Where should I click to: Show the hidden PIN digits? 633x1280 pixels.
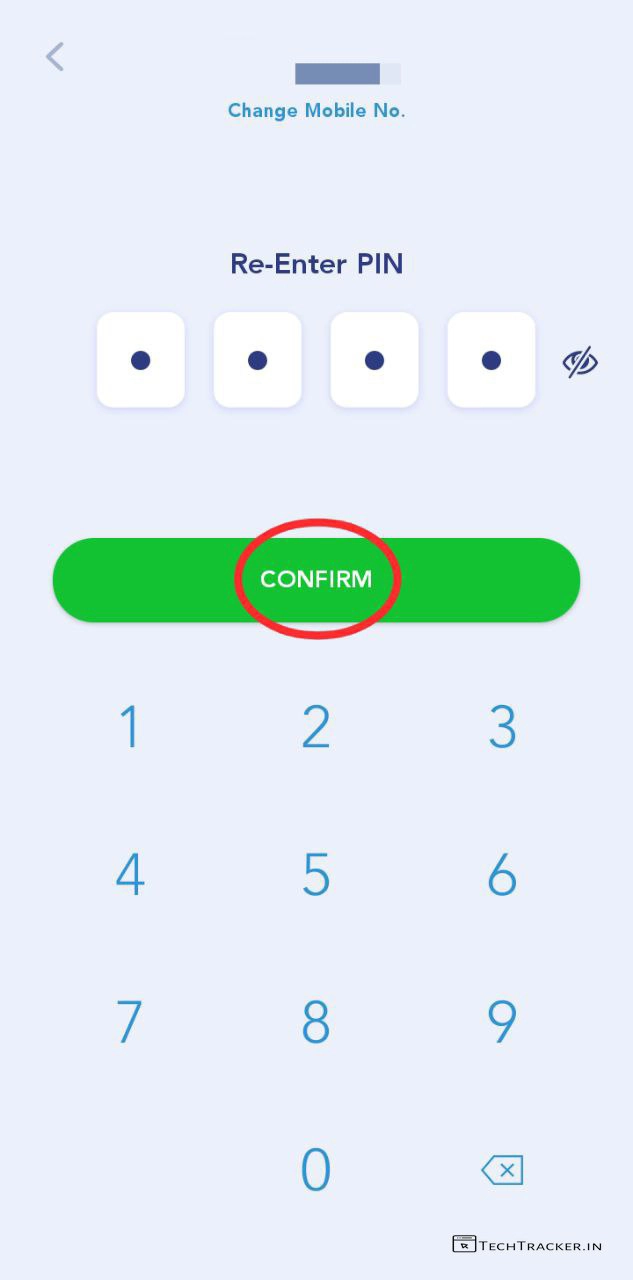580,361
